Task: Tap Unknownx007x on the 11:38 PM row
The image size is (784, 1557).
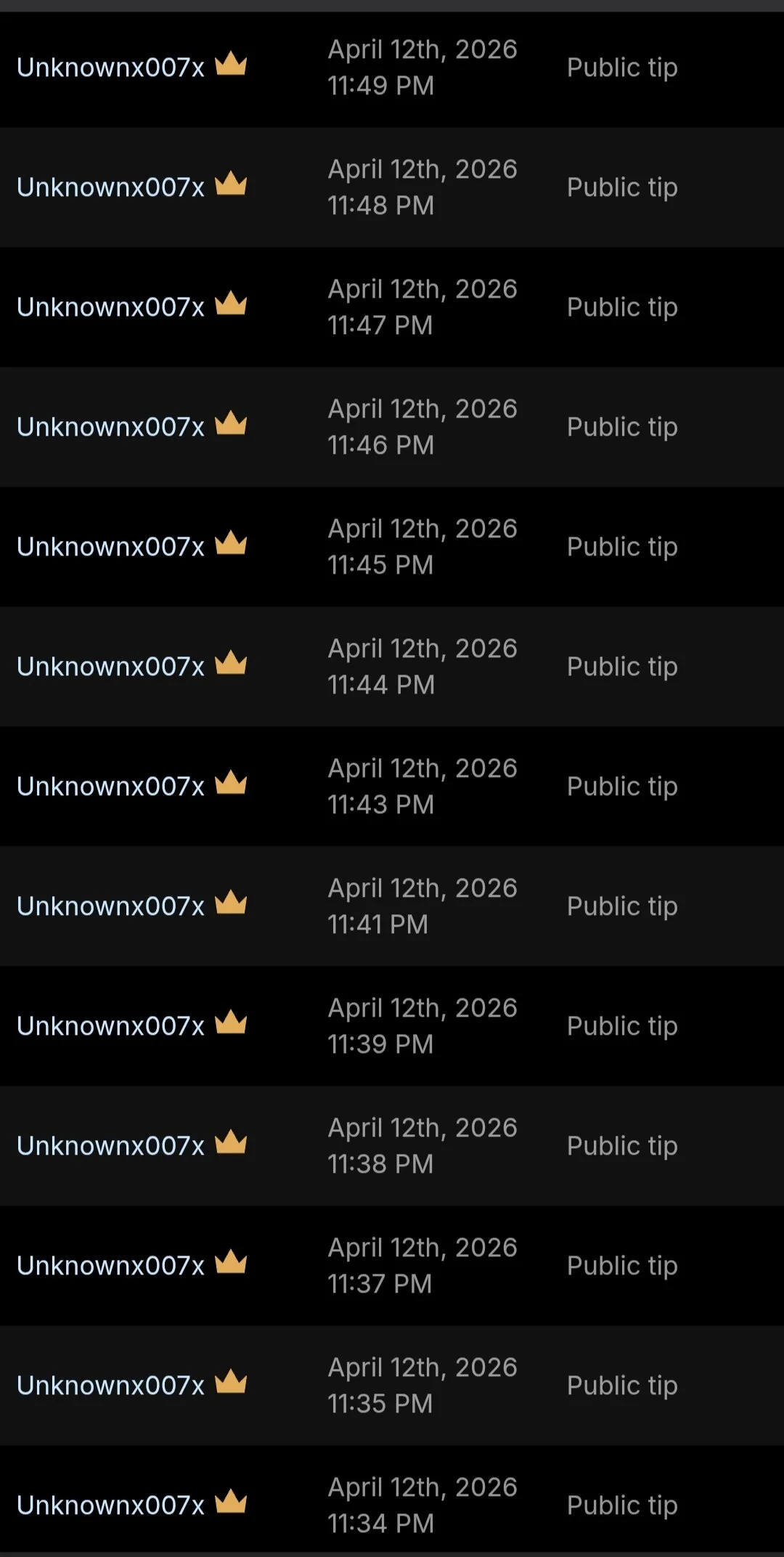Action: tap(110, 1146)
